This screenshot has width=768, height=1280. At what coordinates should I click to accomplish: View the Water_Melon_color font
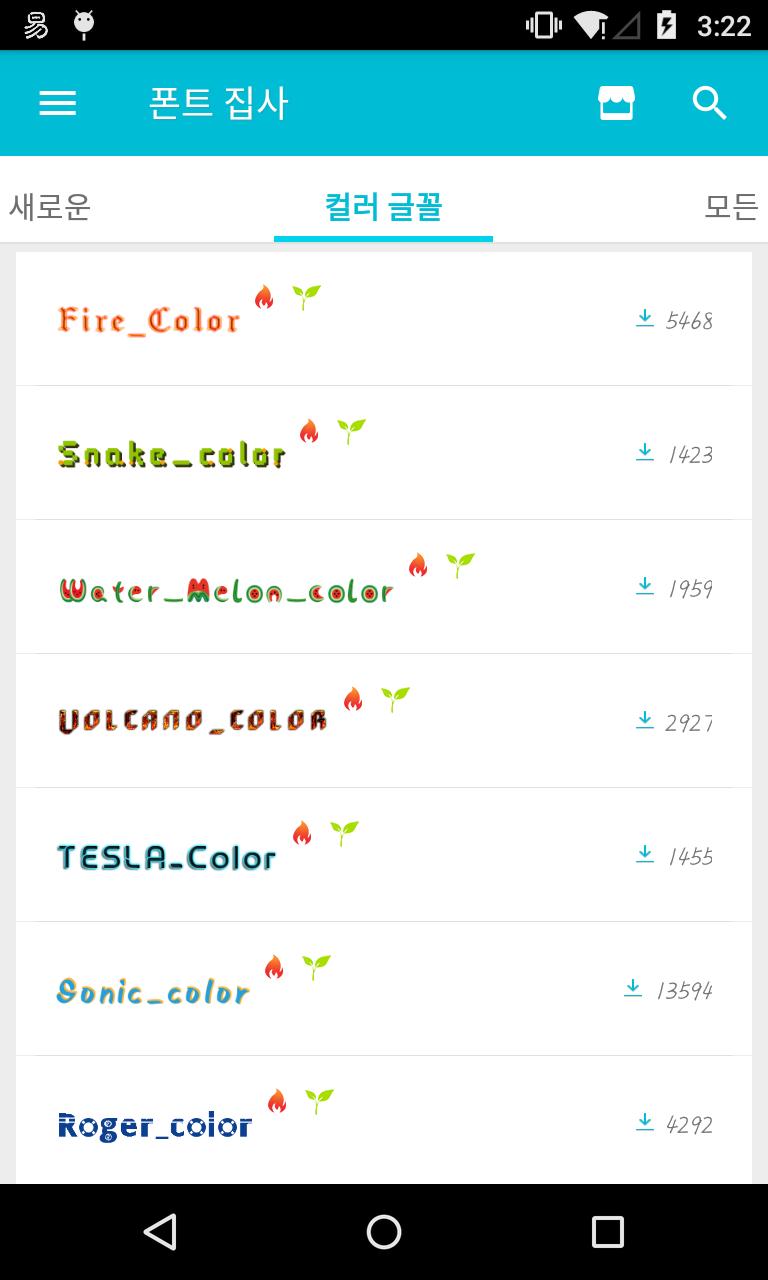pyautogui.click(x=384, y=587)
